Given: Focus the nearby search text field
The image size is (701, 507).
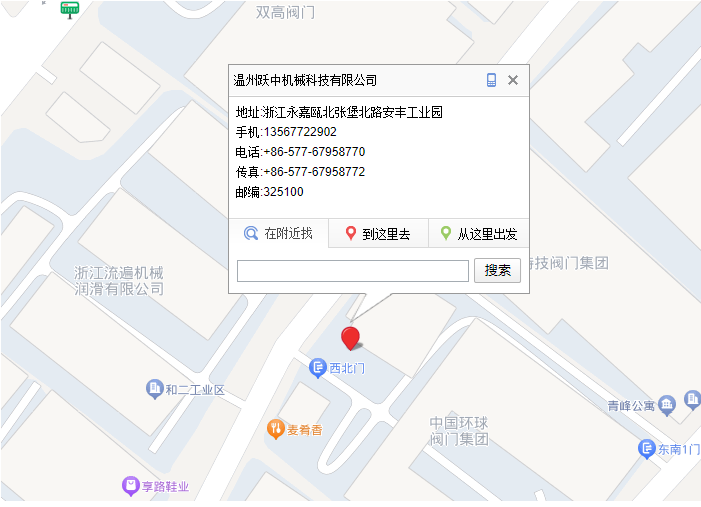Looking at the screenshot, I should (x=353, y=271).
